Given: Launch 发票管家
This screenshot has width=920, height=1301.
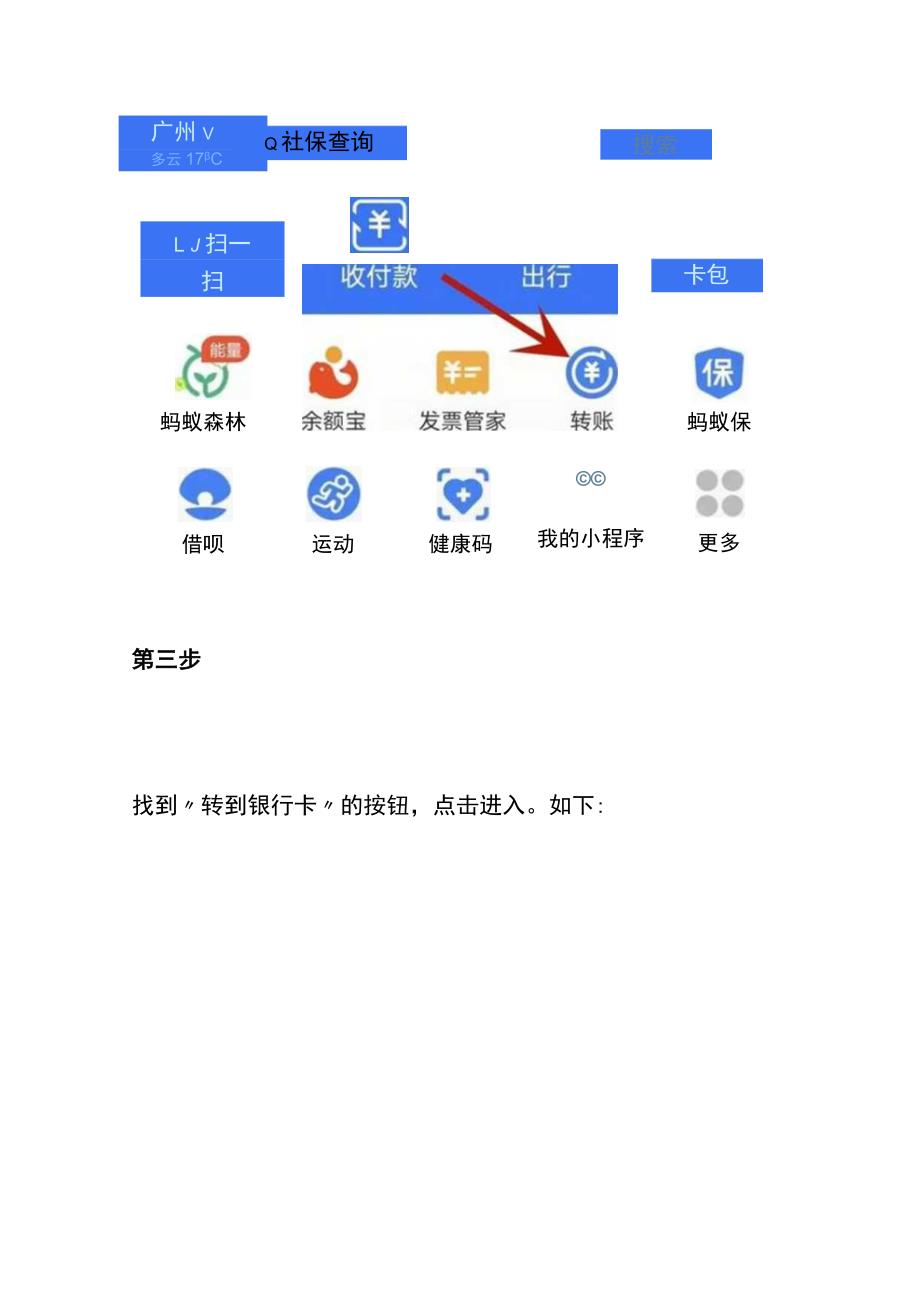Looking at the screenshot, I should (460, 375).
